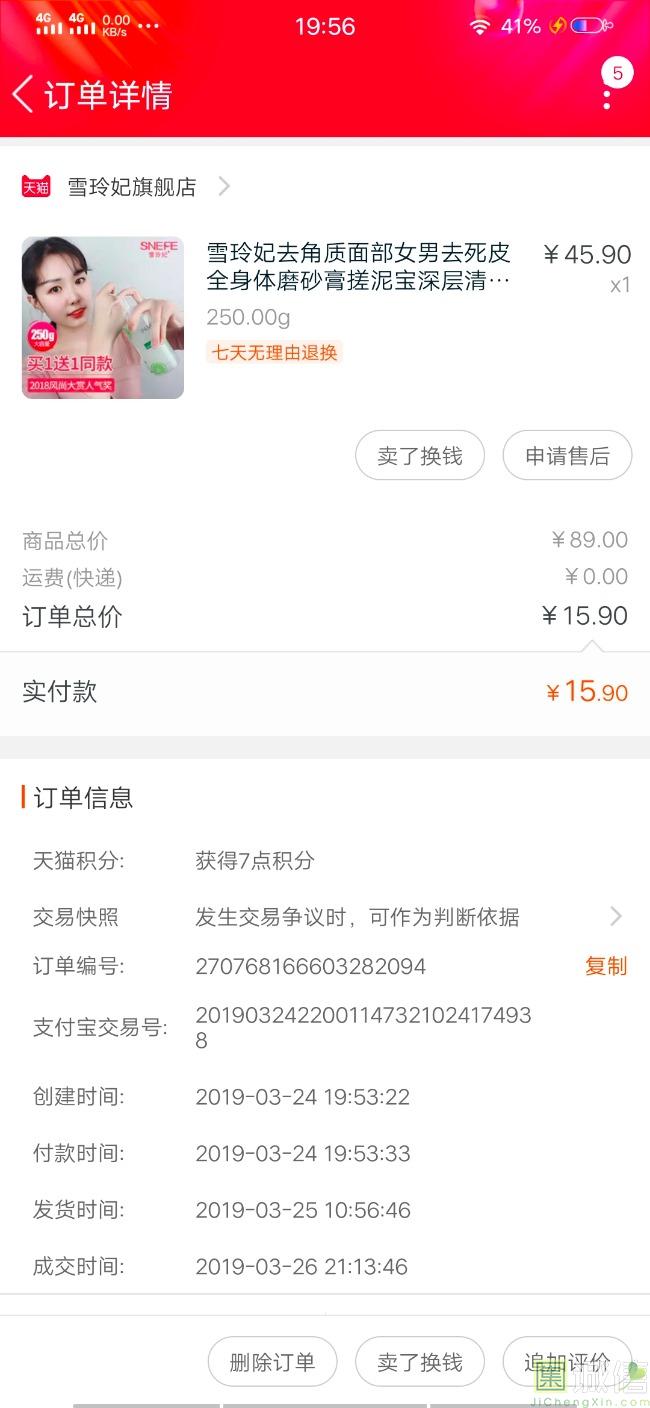Open the three-dot overflow menu
Viewport: 650px width, 1408px height.
[x=607, y=99]
